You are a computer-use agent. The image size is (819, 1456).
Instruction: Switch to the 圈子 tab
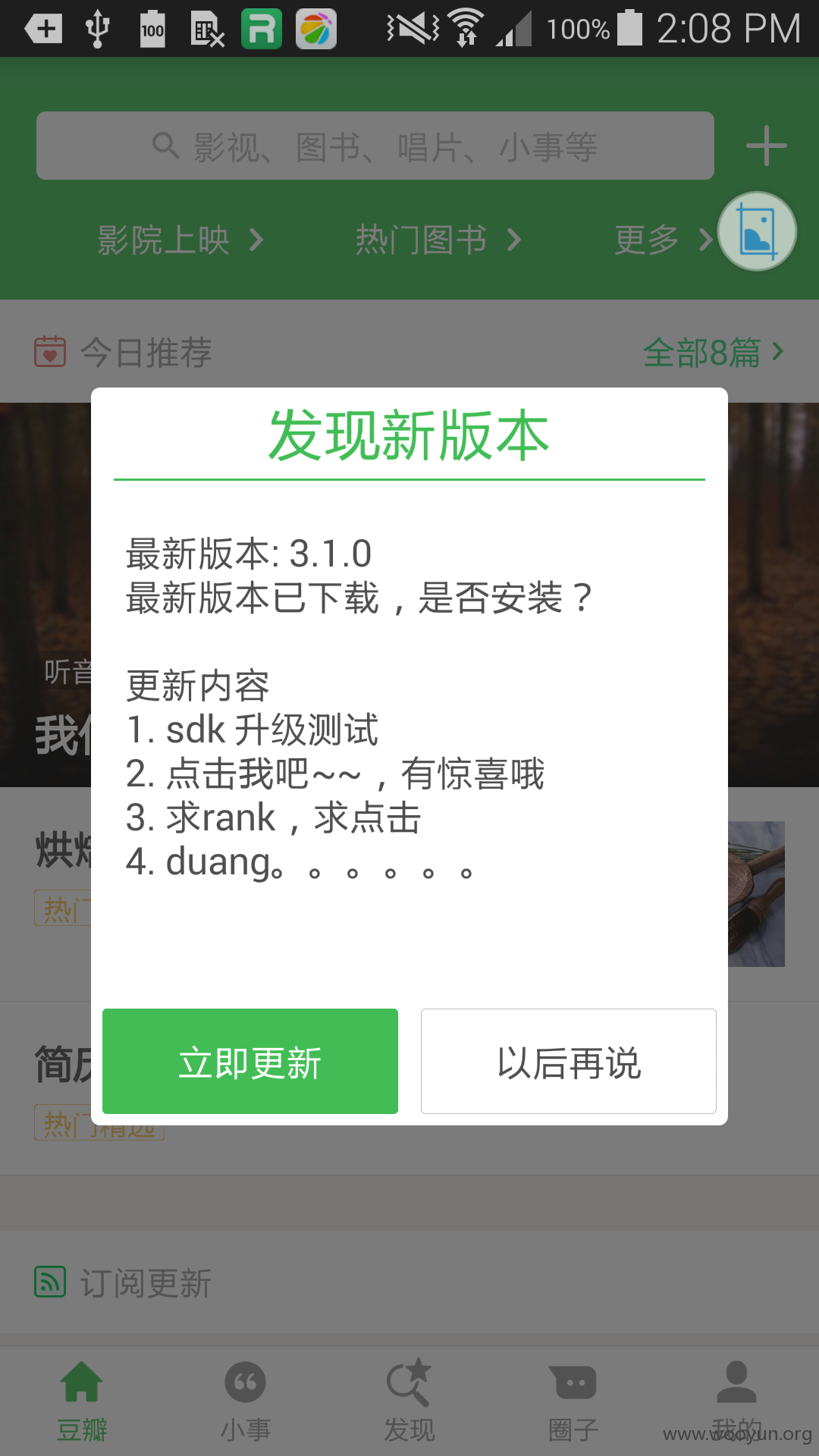click(x=573, y=1401)
